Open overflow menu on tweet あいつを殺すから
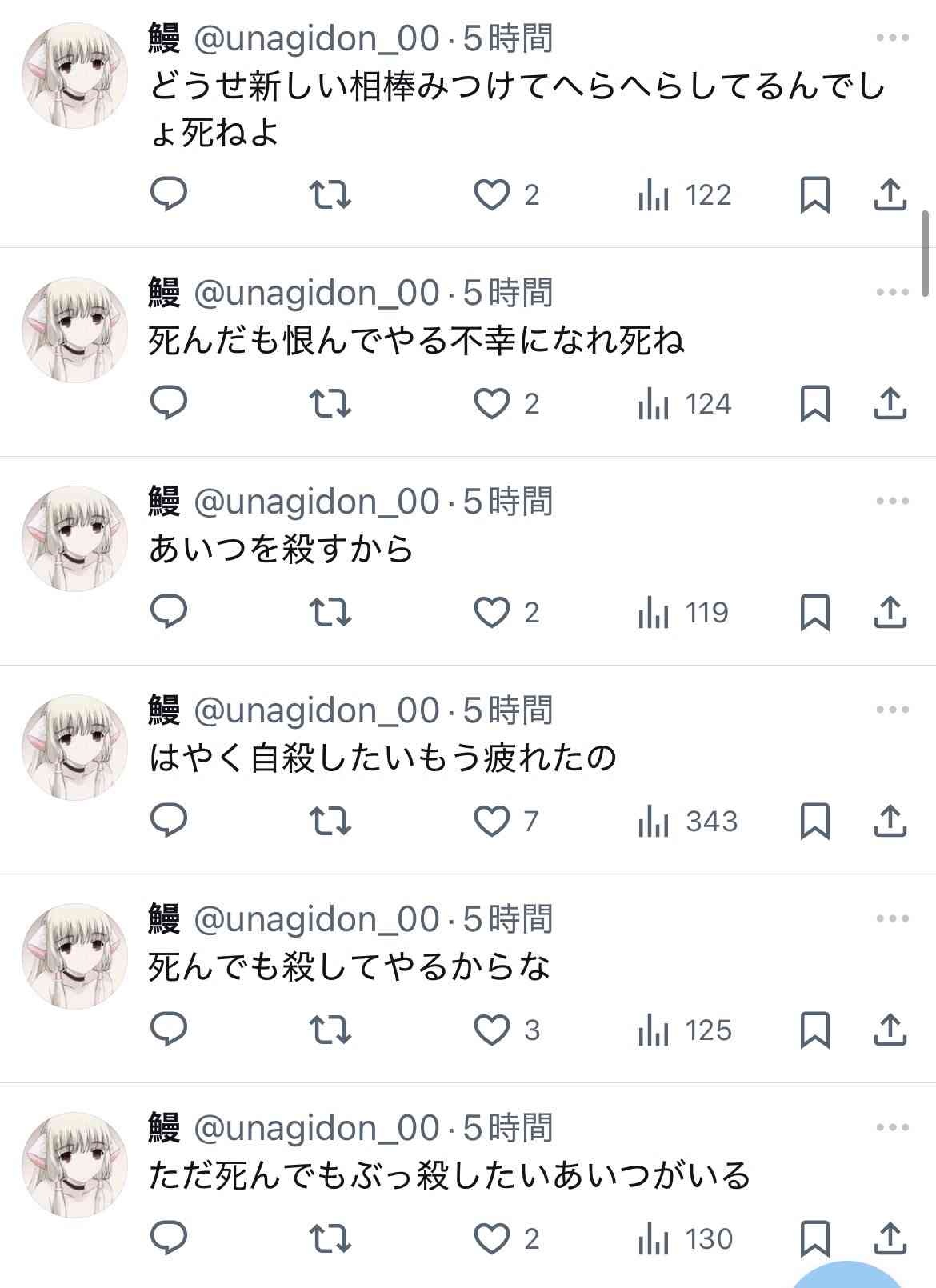Screen dimensions: 936x1288 pyautogui.click(x=891, y=502)
